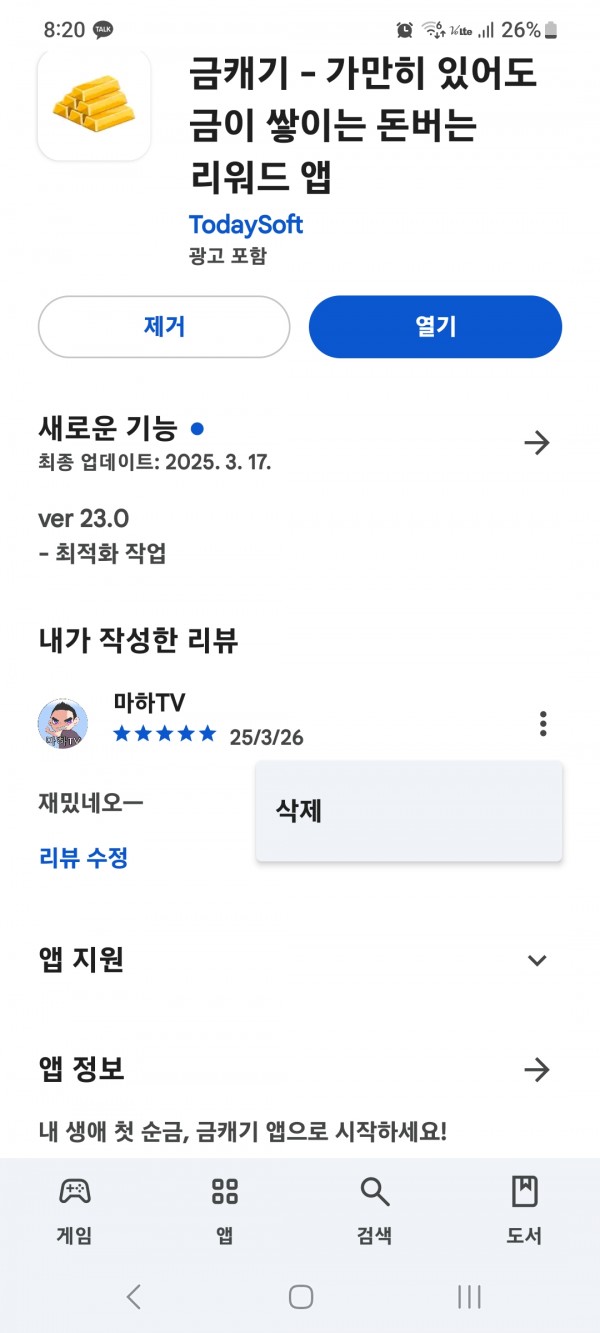
Task: Tap the system back button
Action: (134, 1297)
